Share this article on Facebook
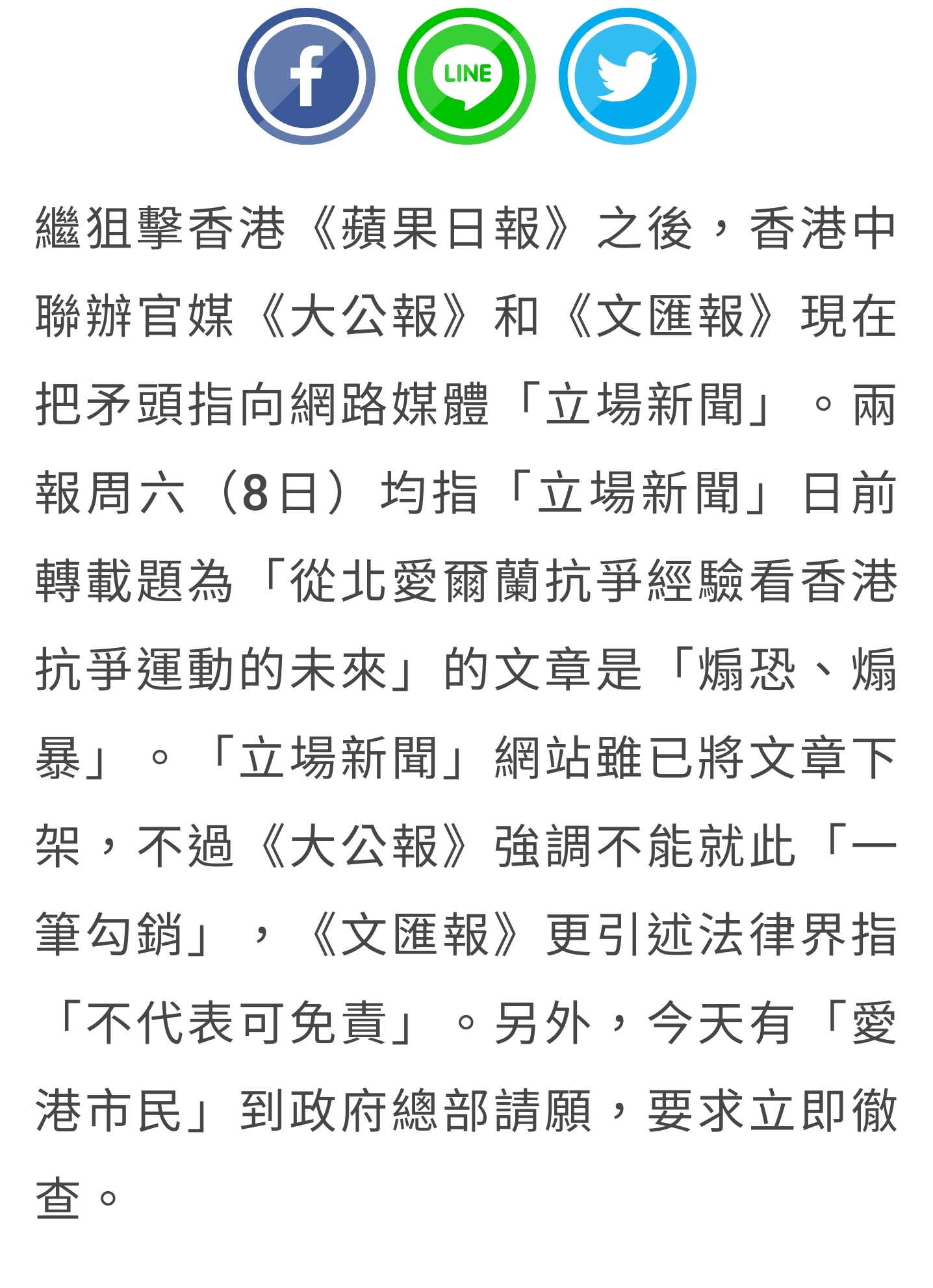933x1288 pixels. click(306, 77)
